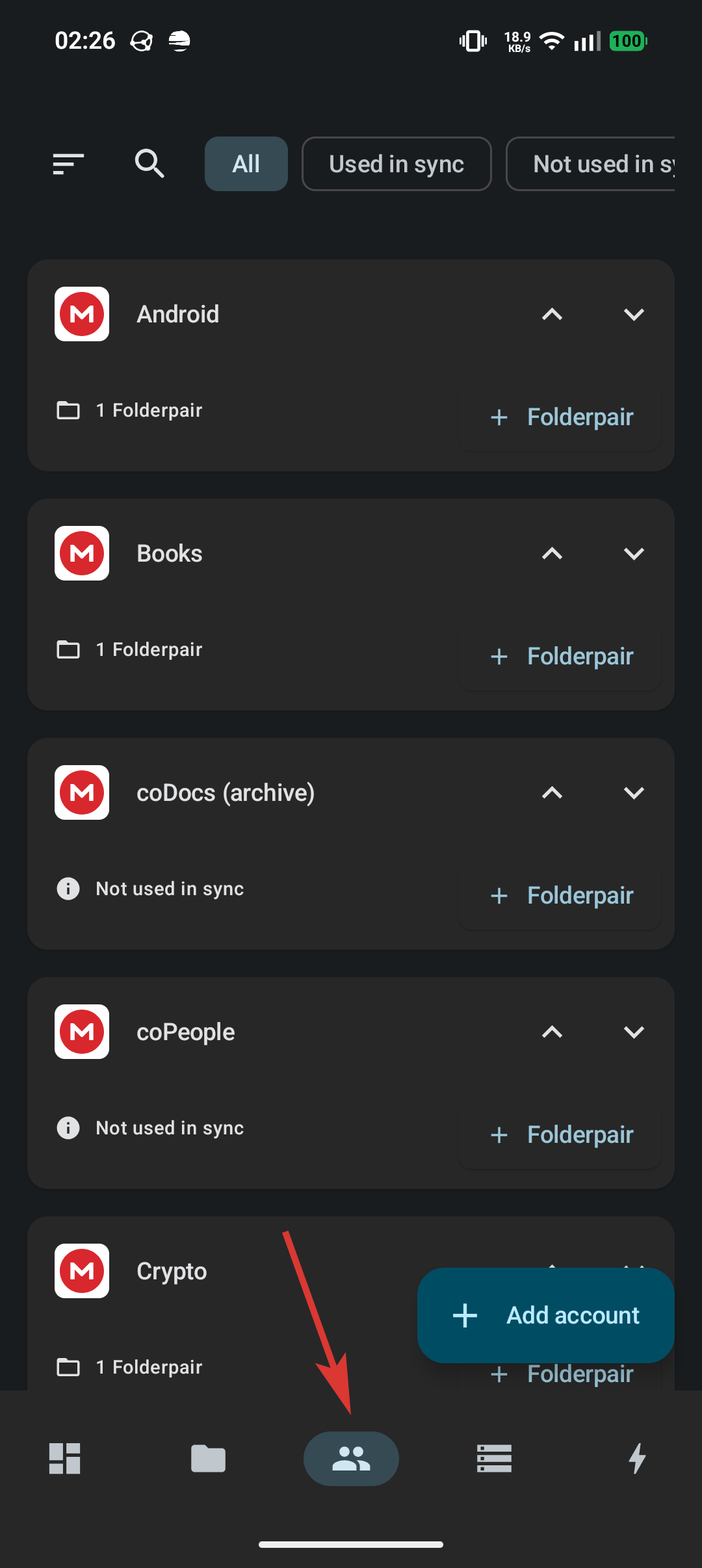Move coDocs (archive) account down

point(634,793)
